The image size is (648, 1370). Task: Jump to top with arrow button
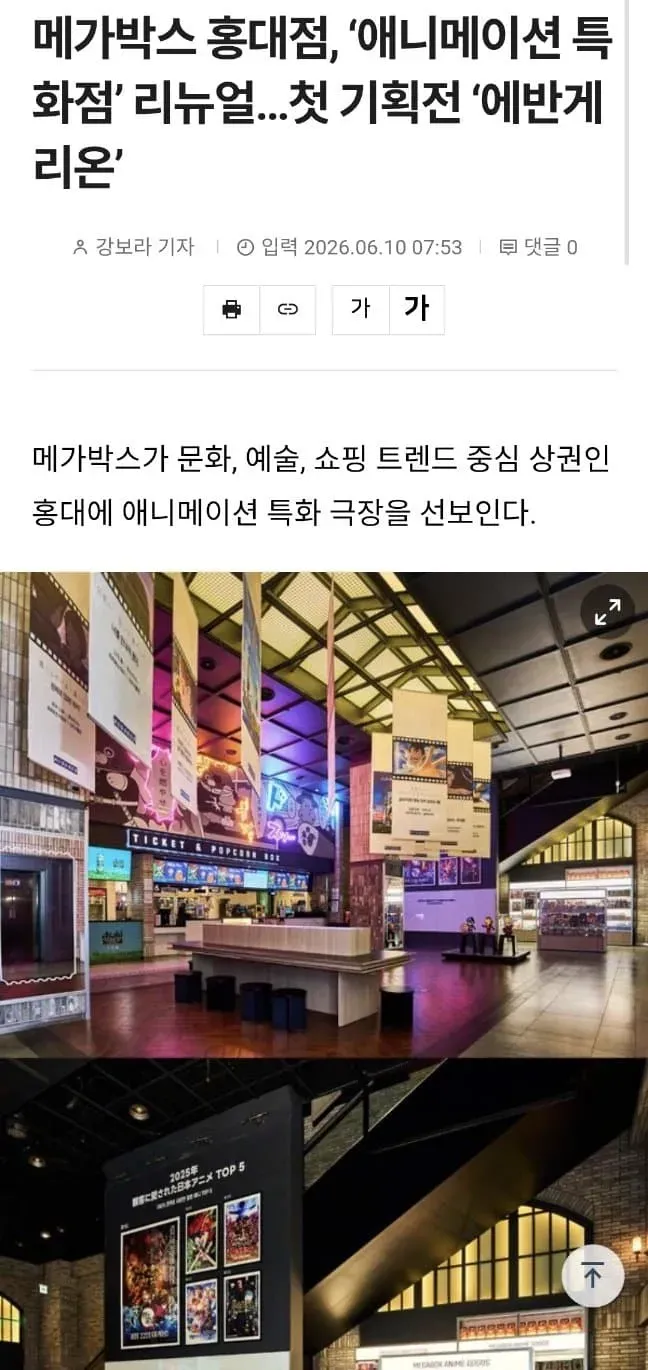point(592,1275)
